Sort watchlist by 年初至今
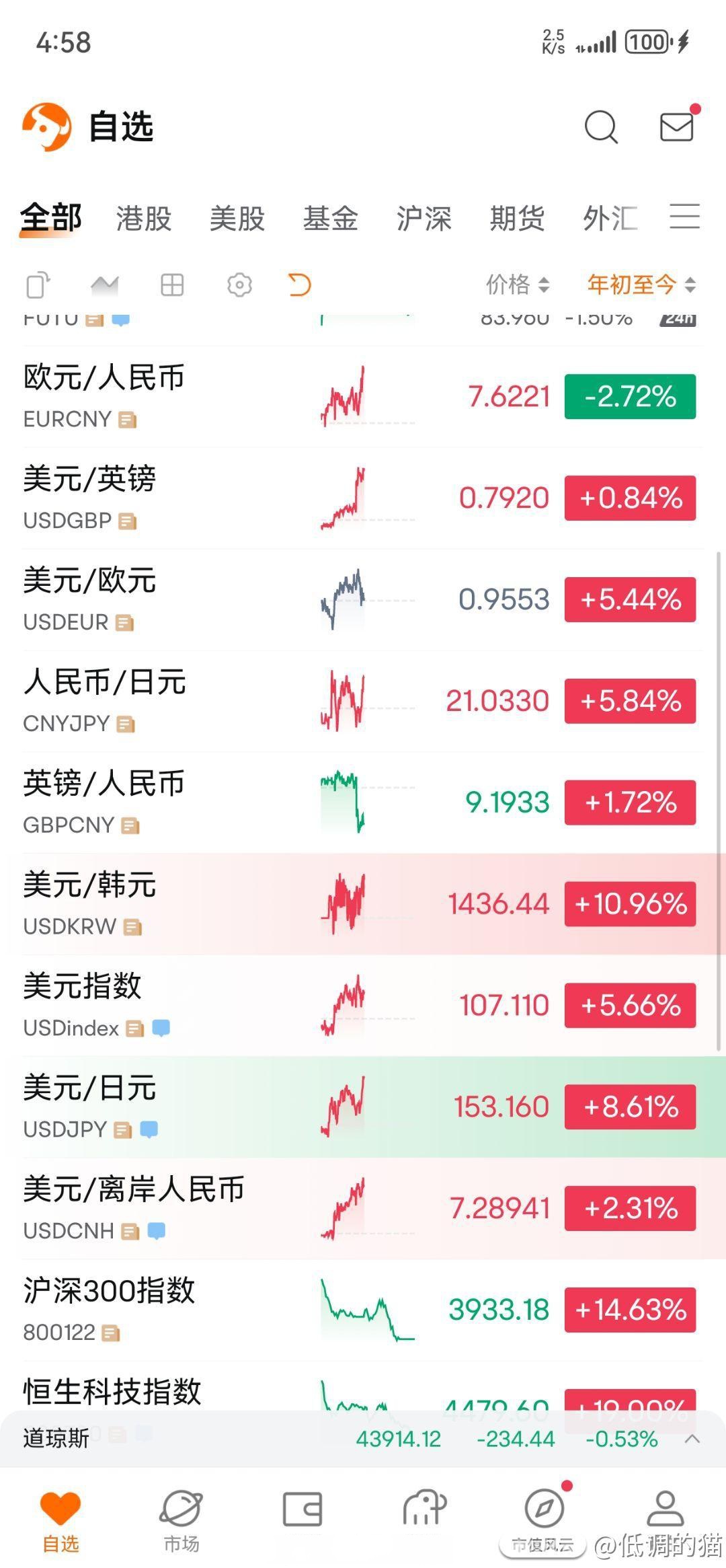This screenshot has width=726, height=1568. (x=641, y=285)
